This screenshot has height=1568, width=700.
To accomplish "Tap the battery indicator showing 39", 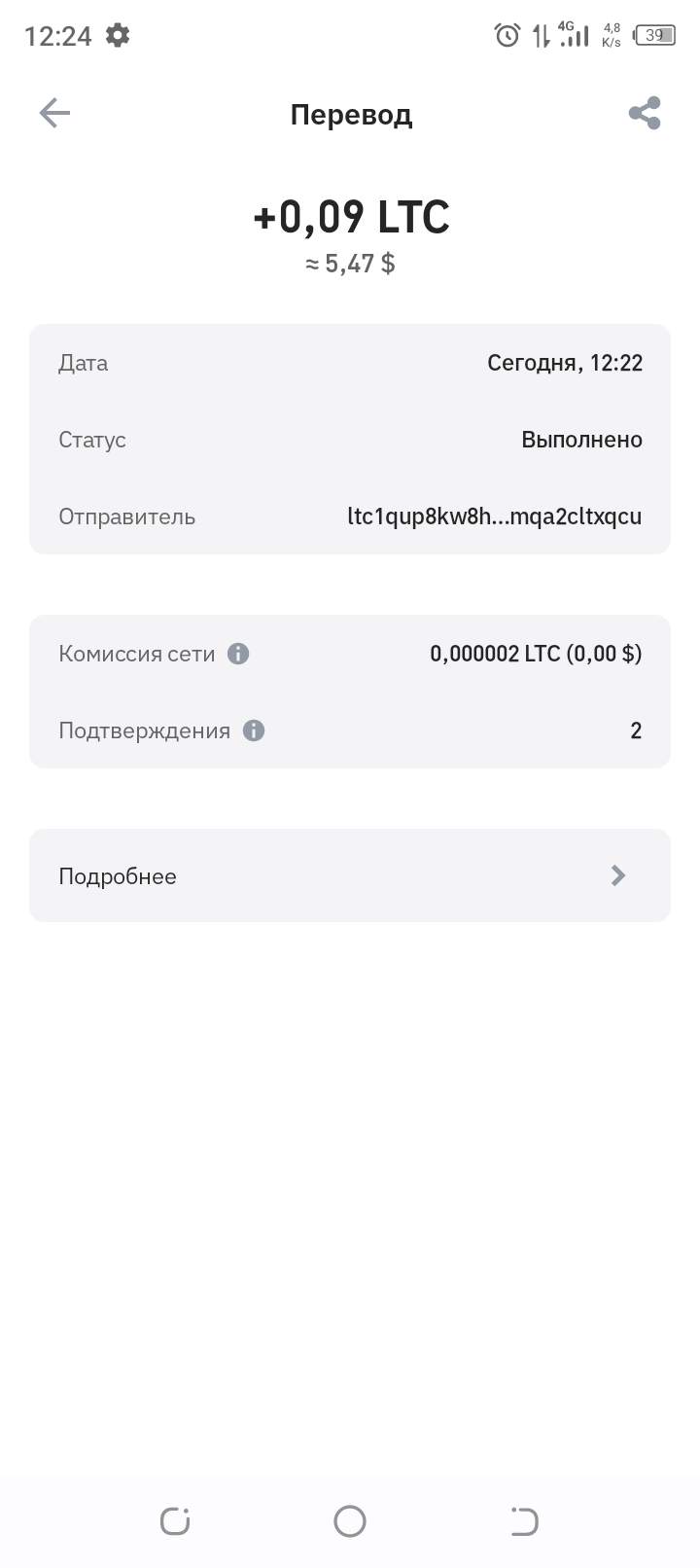I will coord(653,35).
